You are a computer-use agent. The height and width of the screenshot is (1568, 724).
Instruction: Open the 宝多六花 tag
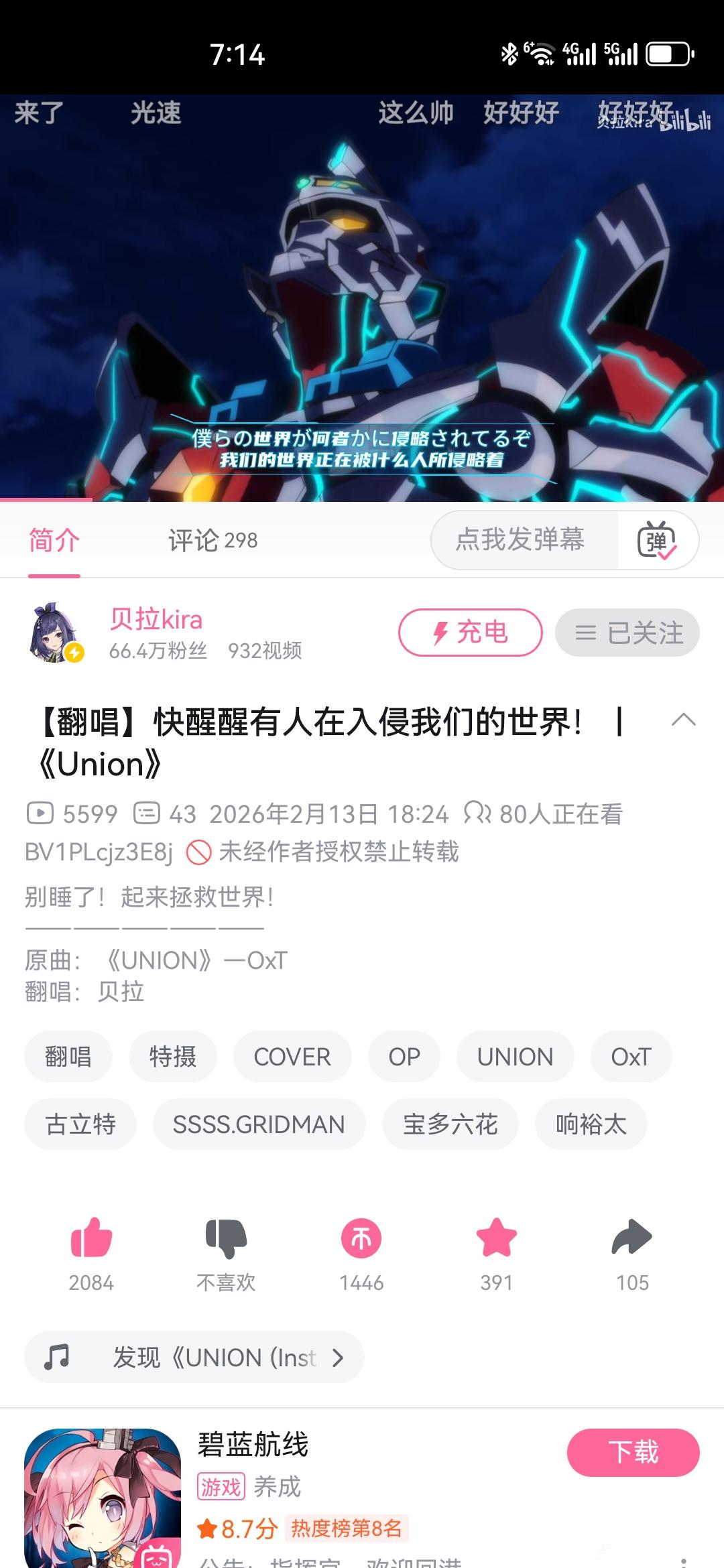(450, 1124)
